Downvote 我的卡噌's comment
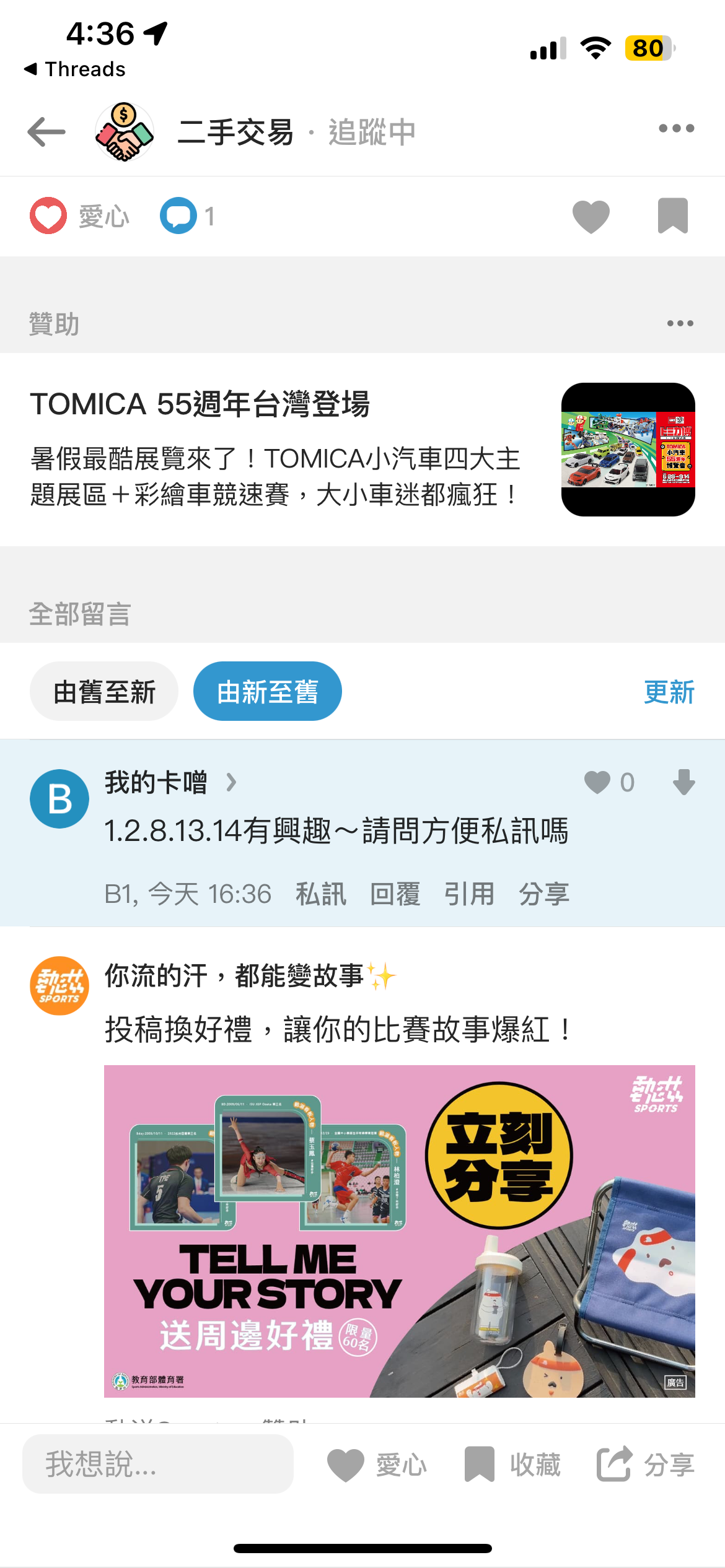 tap(683, 782)
